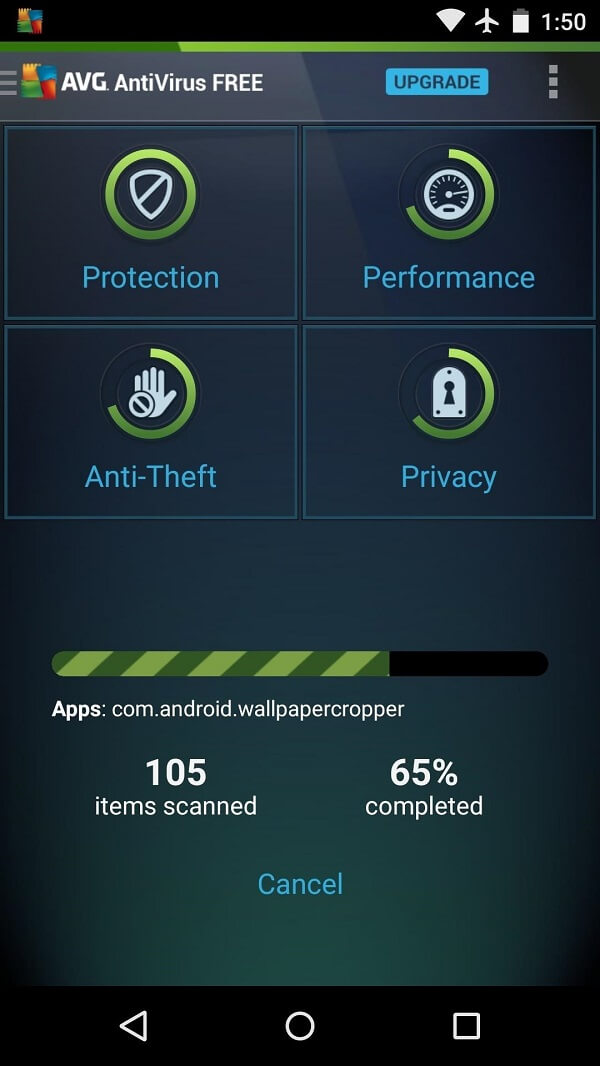Go back with the system back button
This screenshot has height=1066, width=600.
(133, 1025)
